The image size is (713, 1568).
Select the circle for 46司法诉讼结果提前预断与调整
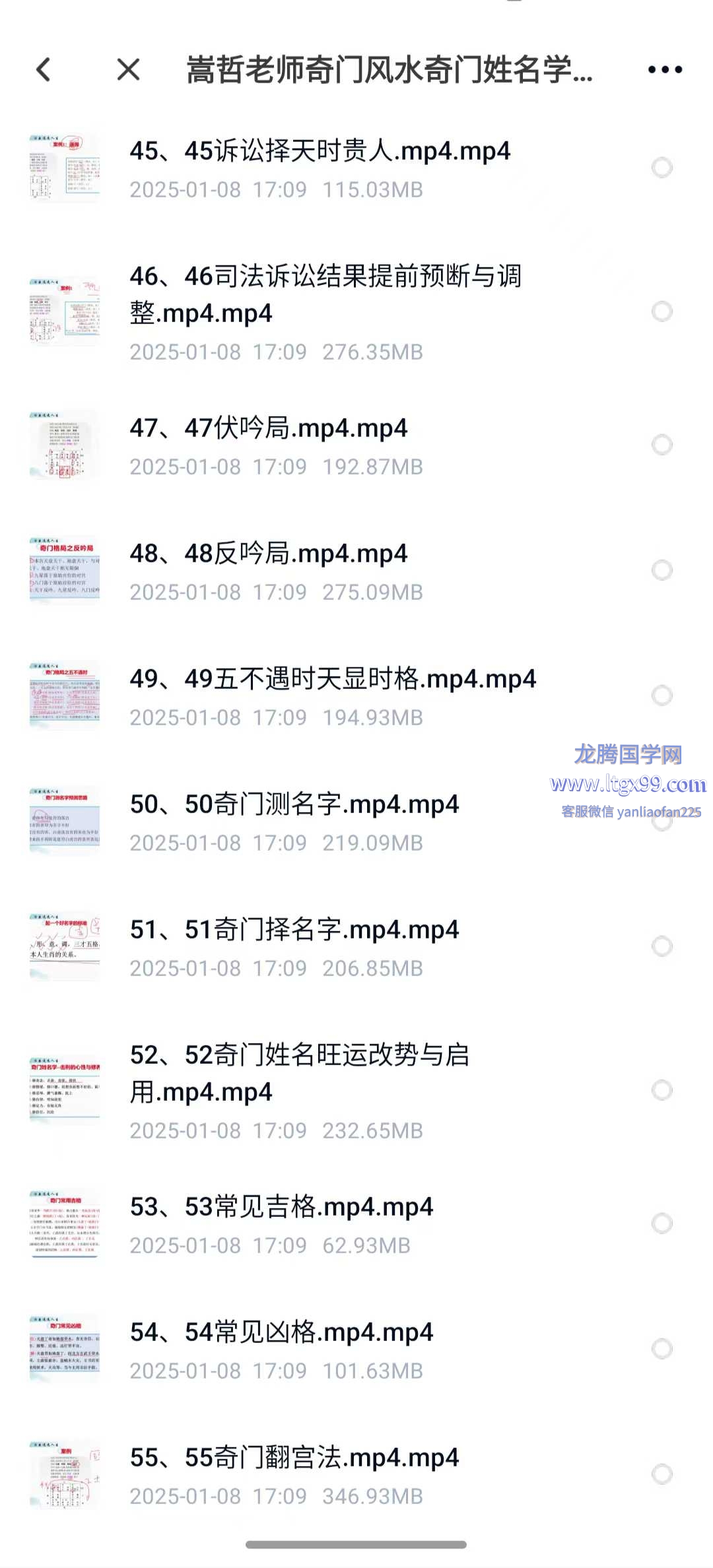662,311
